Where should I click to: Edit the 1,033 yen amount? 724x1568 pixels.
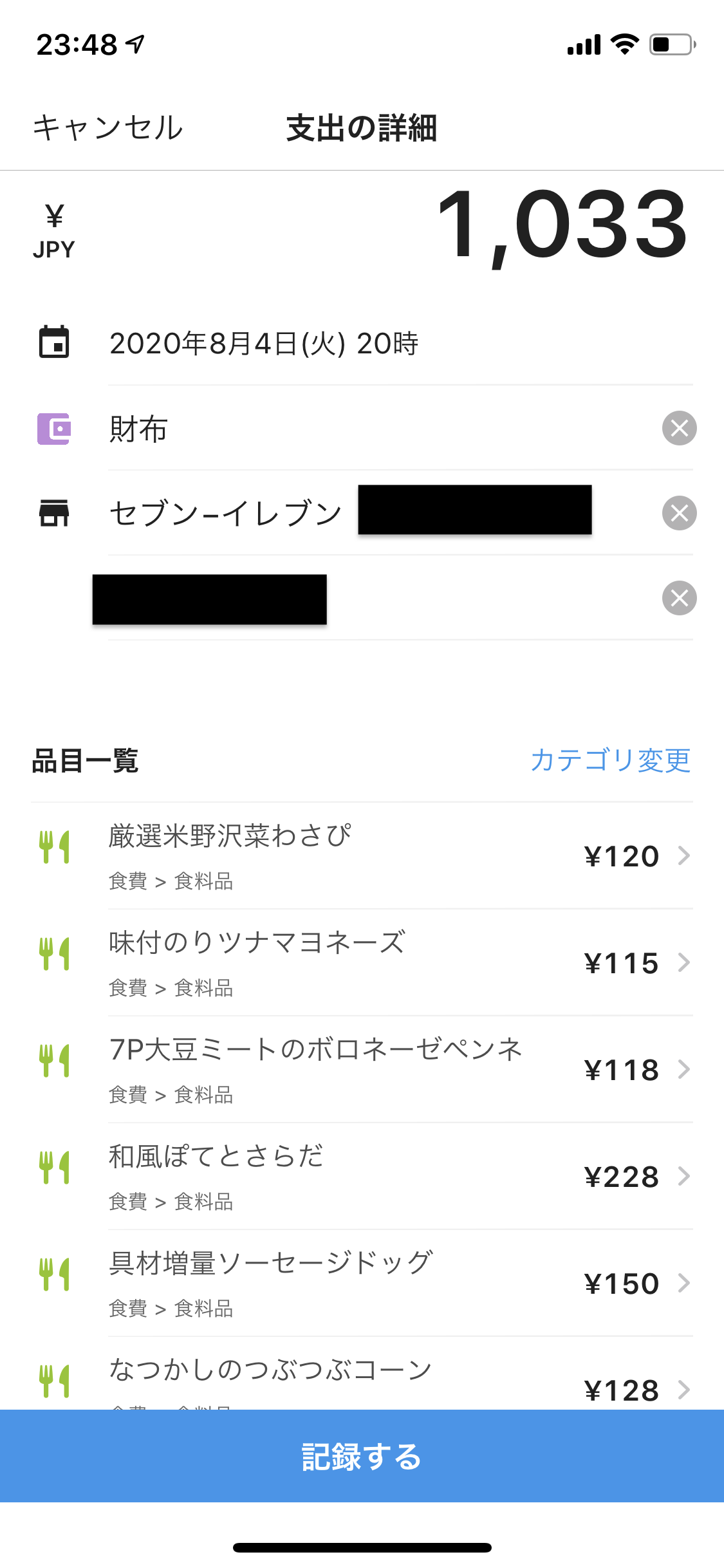pos(562,225)
